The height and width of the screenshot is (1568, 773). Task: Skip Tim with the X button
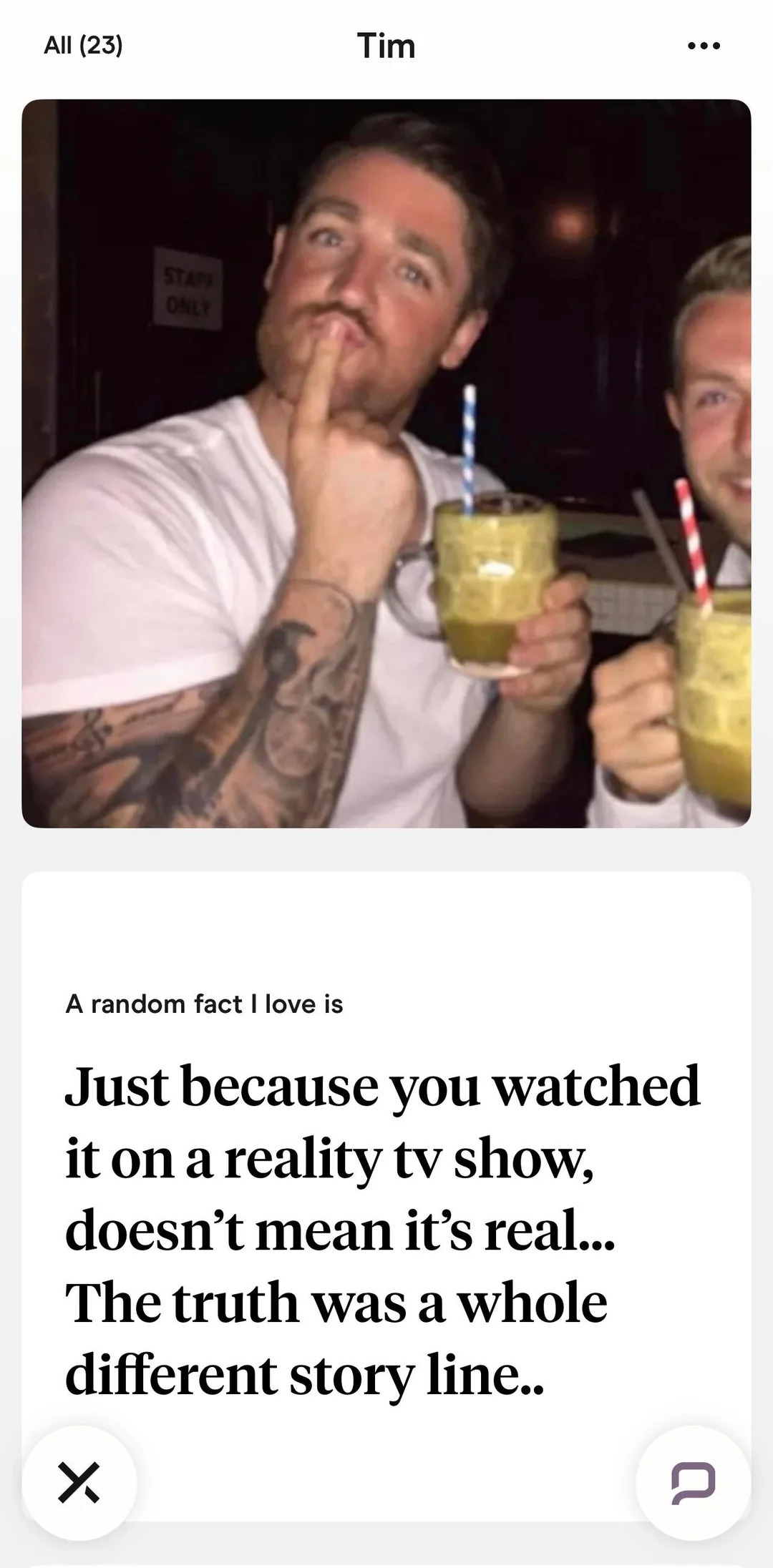click(x=79, y=1481)
